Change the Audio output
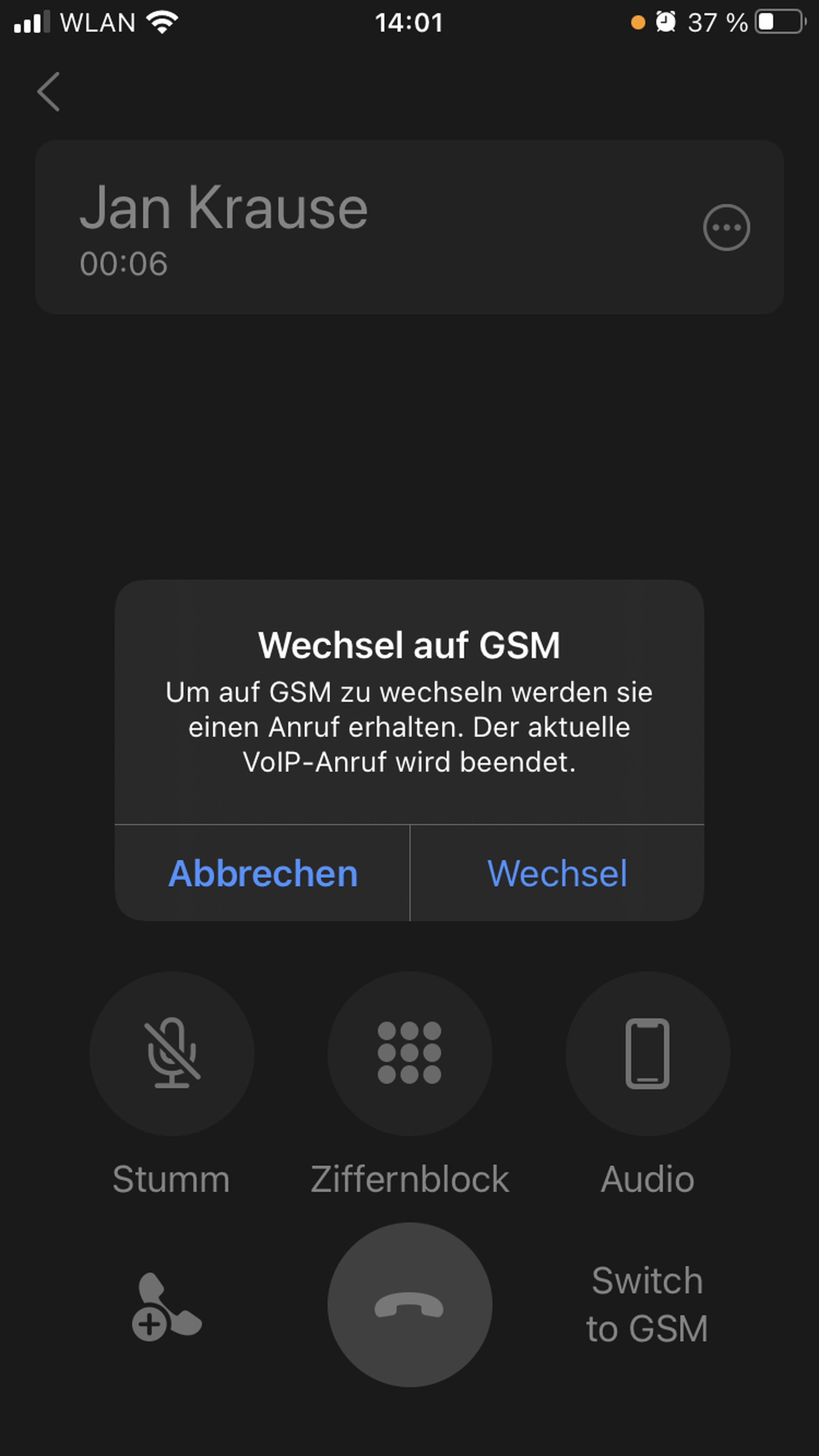The height and width of the screenshot is (1456, 819). point(647,1054)
